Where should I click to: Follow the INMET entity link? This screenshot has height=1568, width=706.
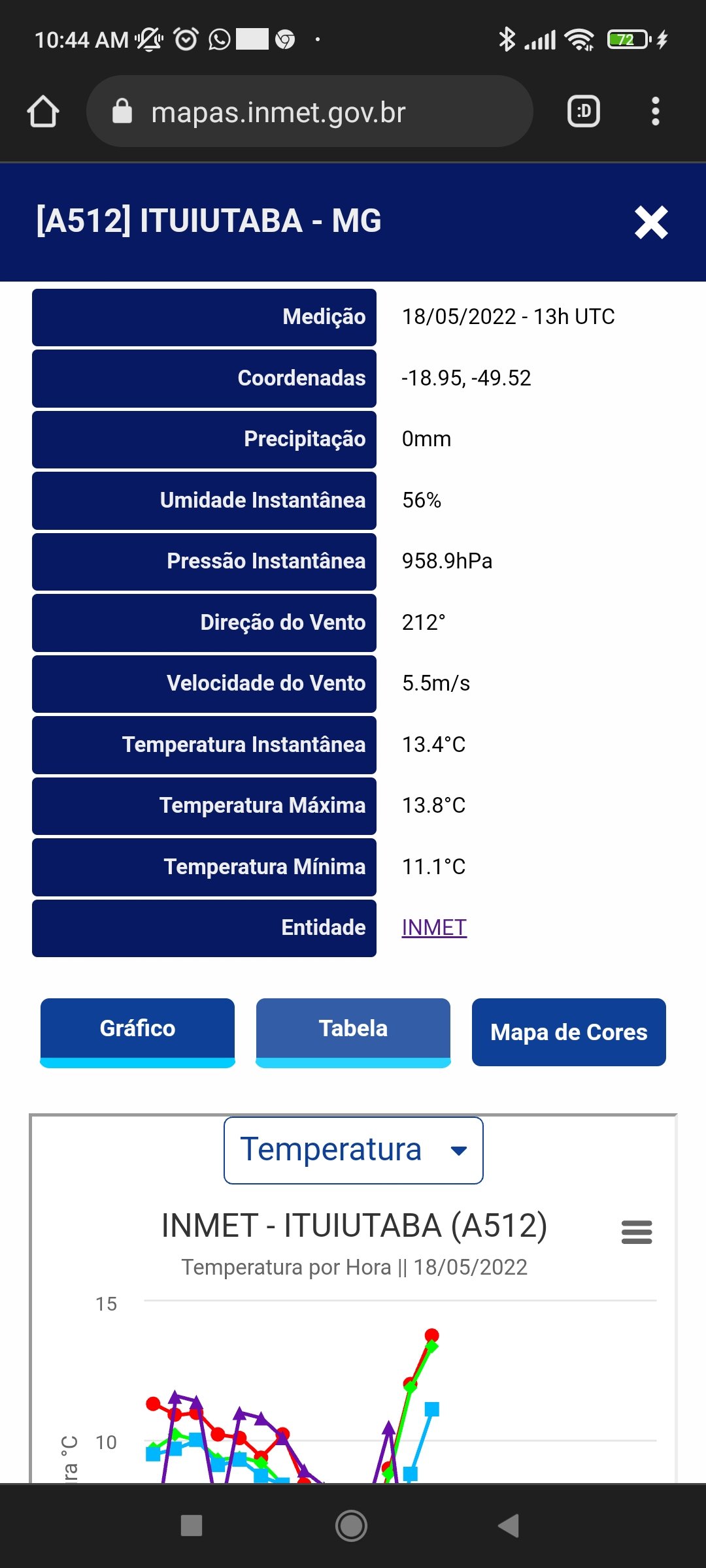[434, 928]
